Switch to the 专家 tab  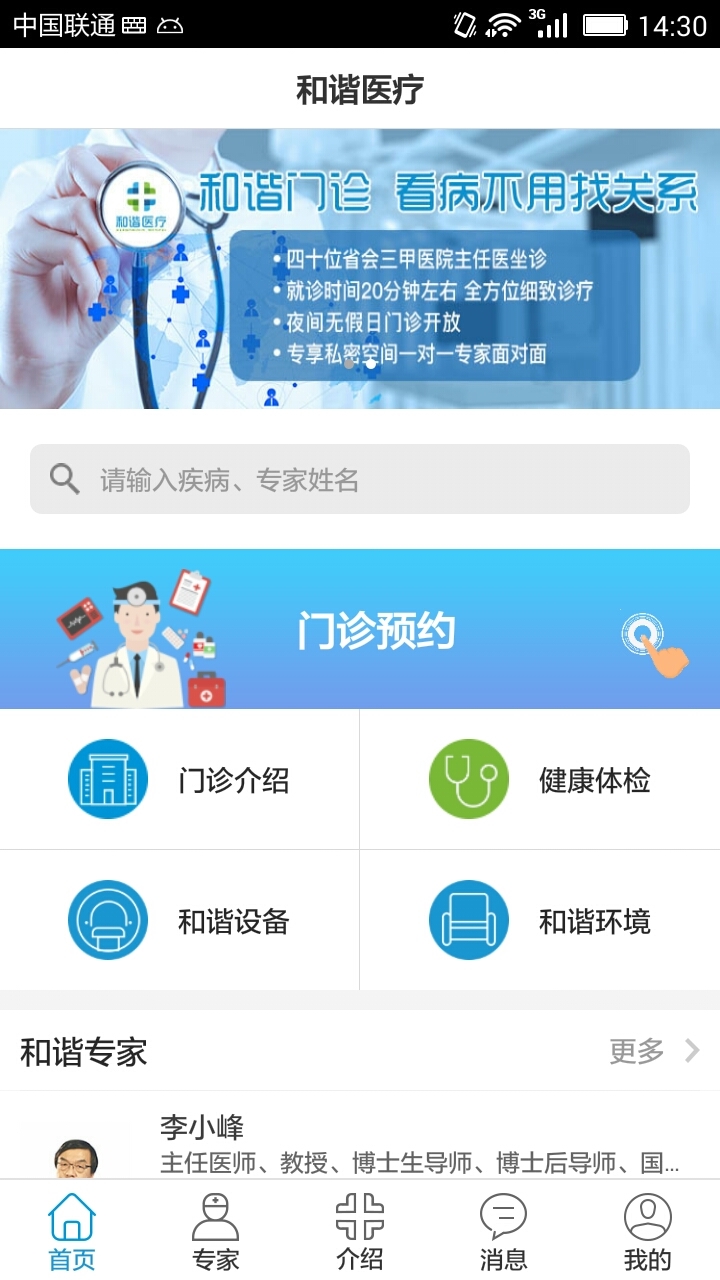(216, 1232)
